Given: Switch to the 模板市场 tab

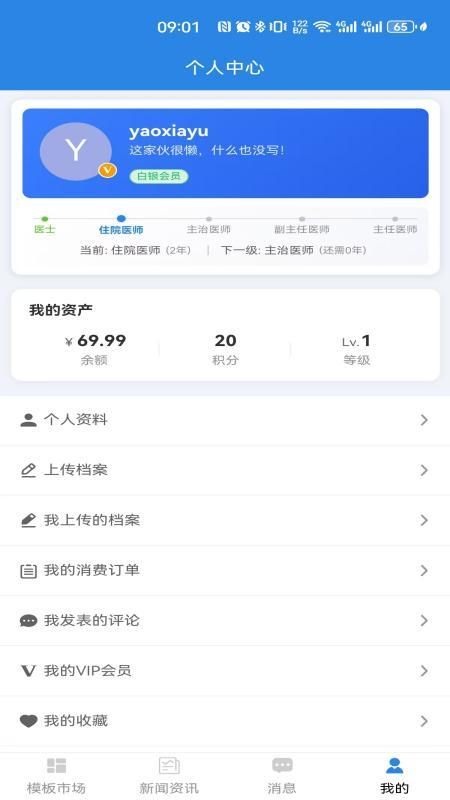Looking at the screenshot, I should pyautogui.click(x=56, y=776).
